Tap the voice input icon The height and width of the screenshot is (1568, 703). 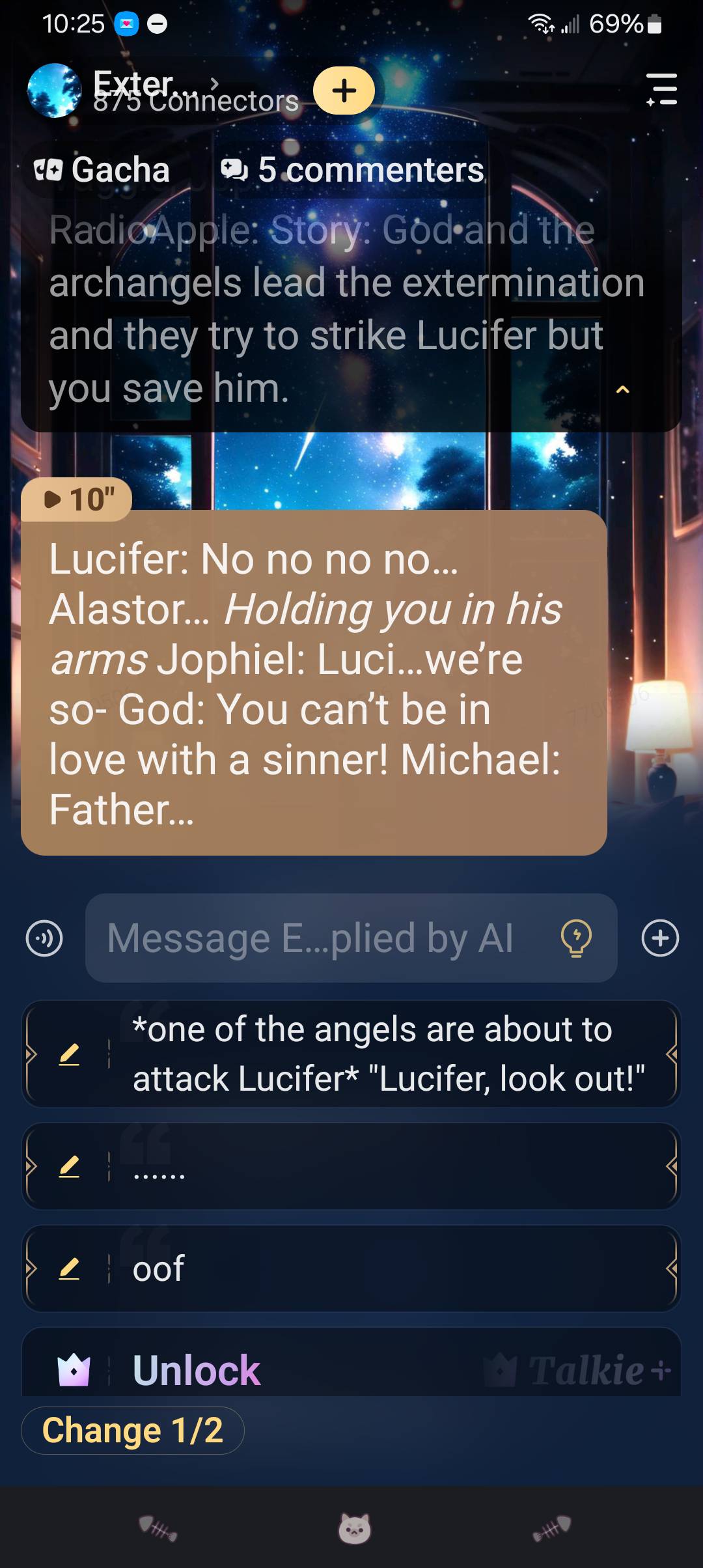tap(44, 938)
